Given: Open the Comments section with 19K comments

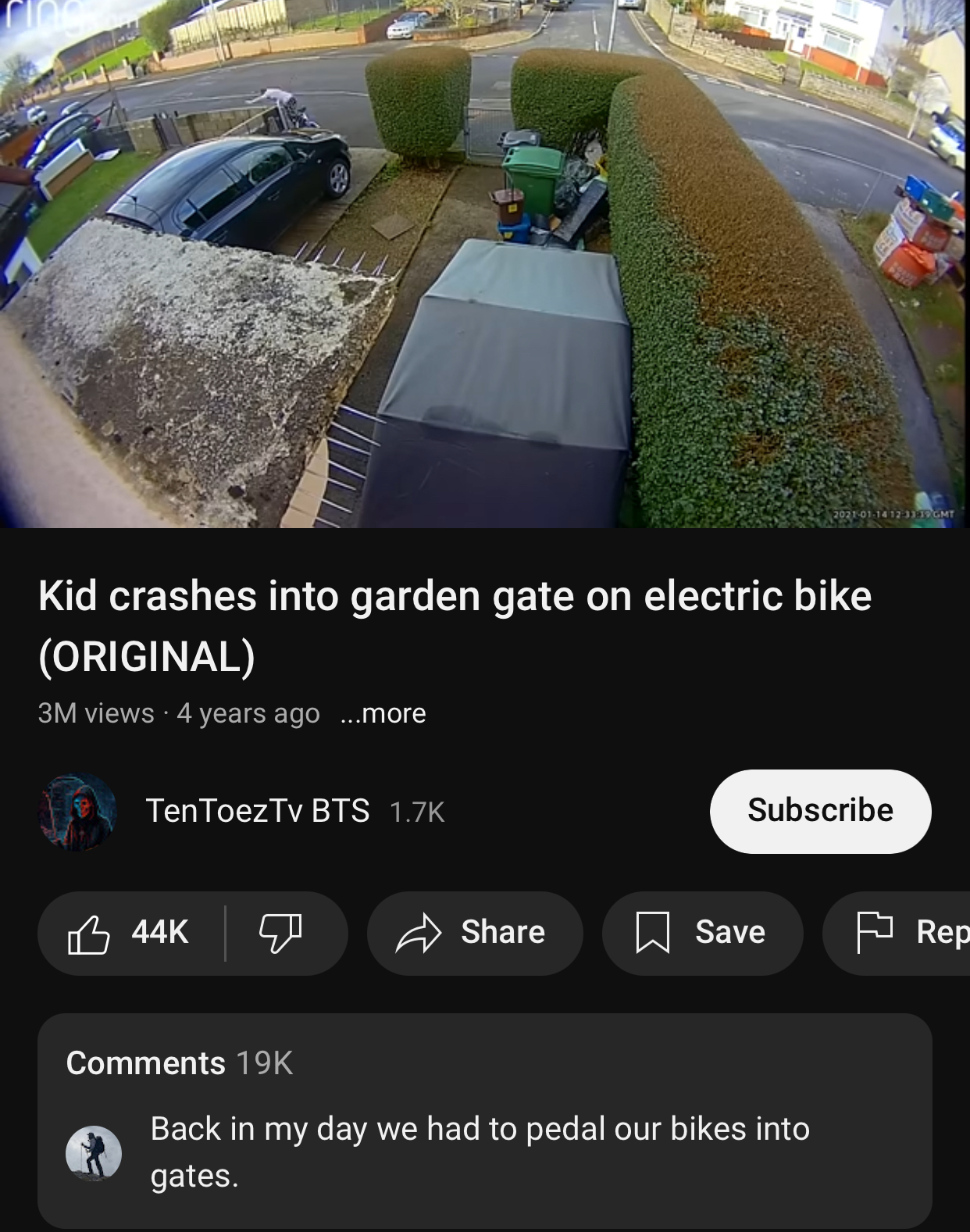Looking at the screenshot, I should tap(484, 1119).
